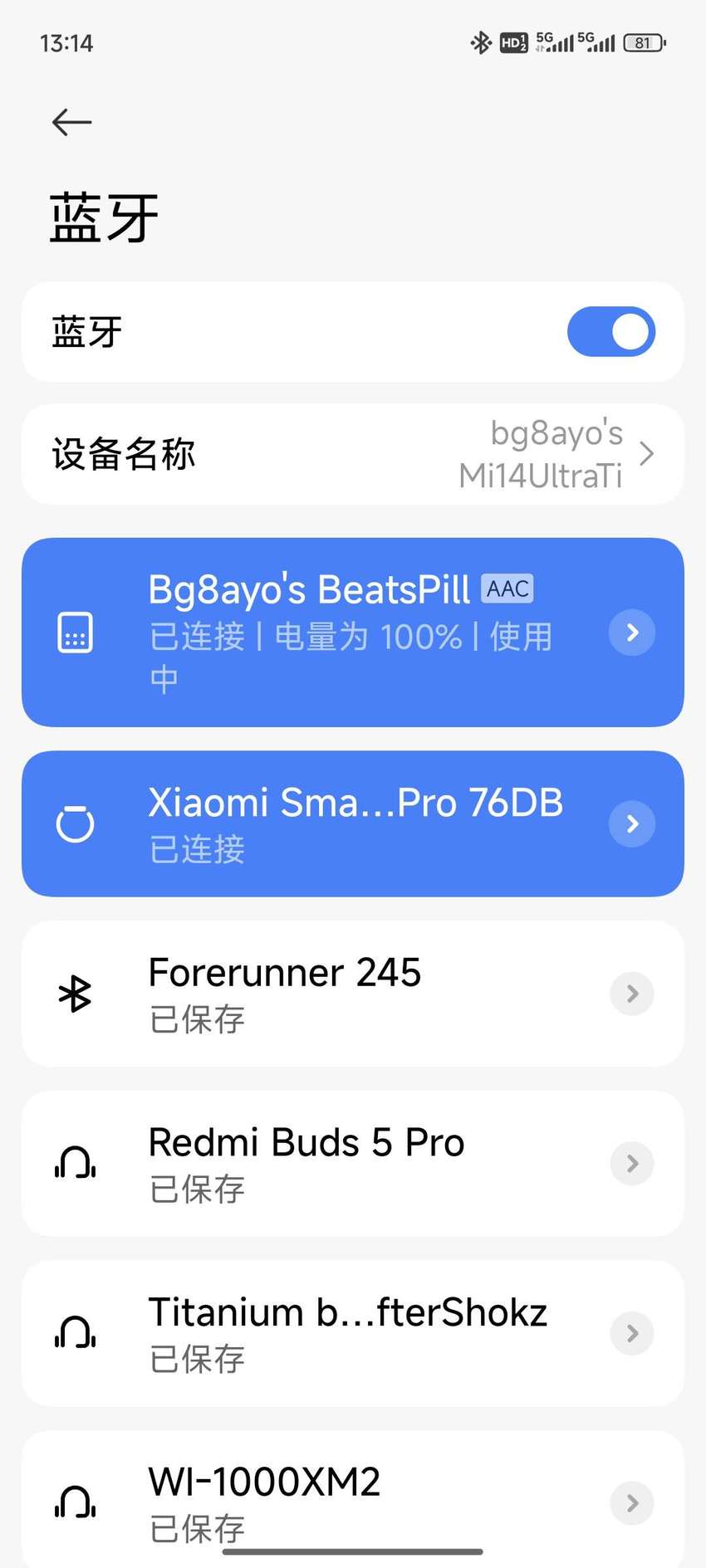The width and height of the screenshot is (706, 1568).
Task: Connect to WI-1000XM2
Action: (x=353, y=1500)
